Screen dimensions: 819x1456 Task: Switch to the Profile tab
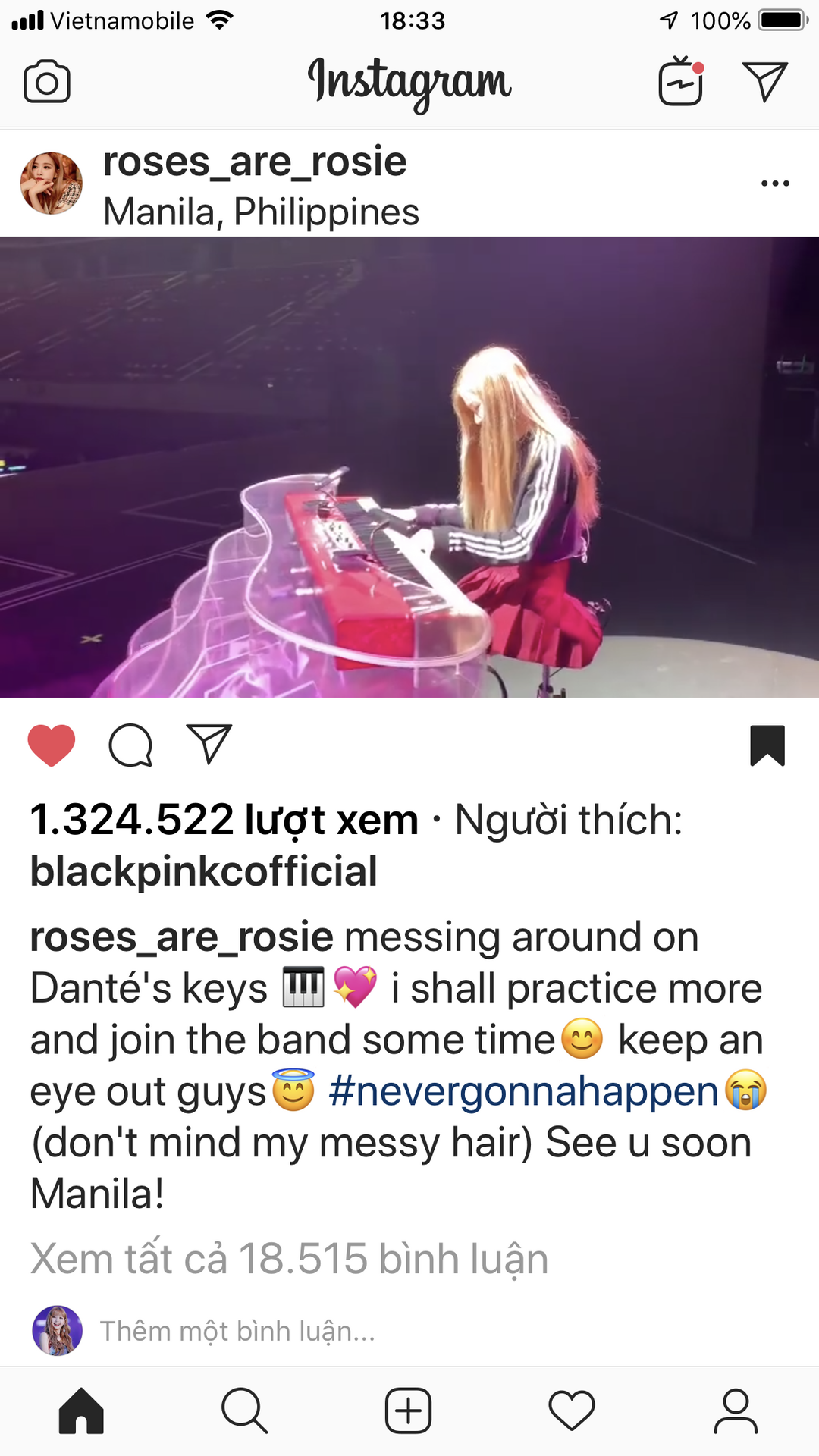coord(736,1410)
